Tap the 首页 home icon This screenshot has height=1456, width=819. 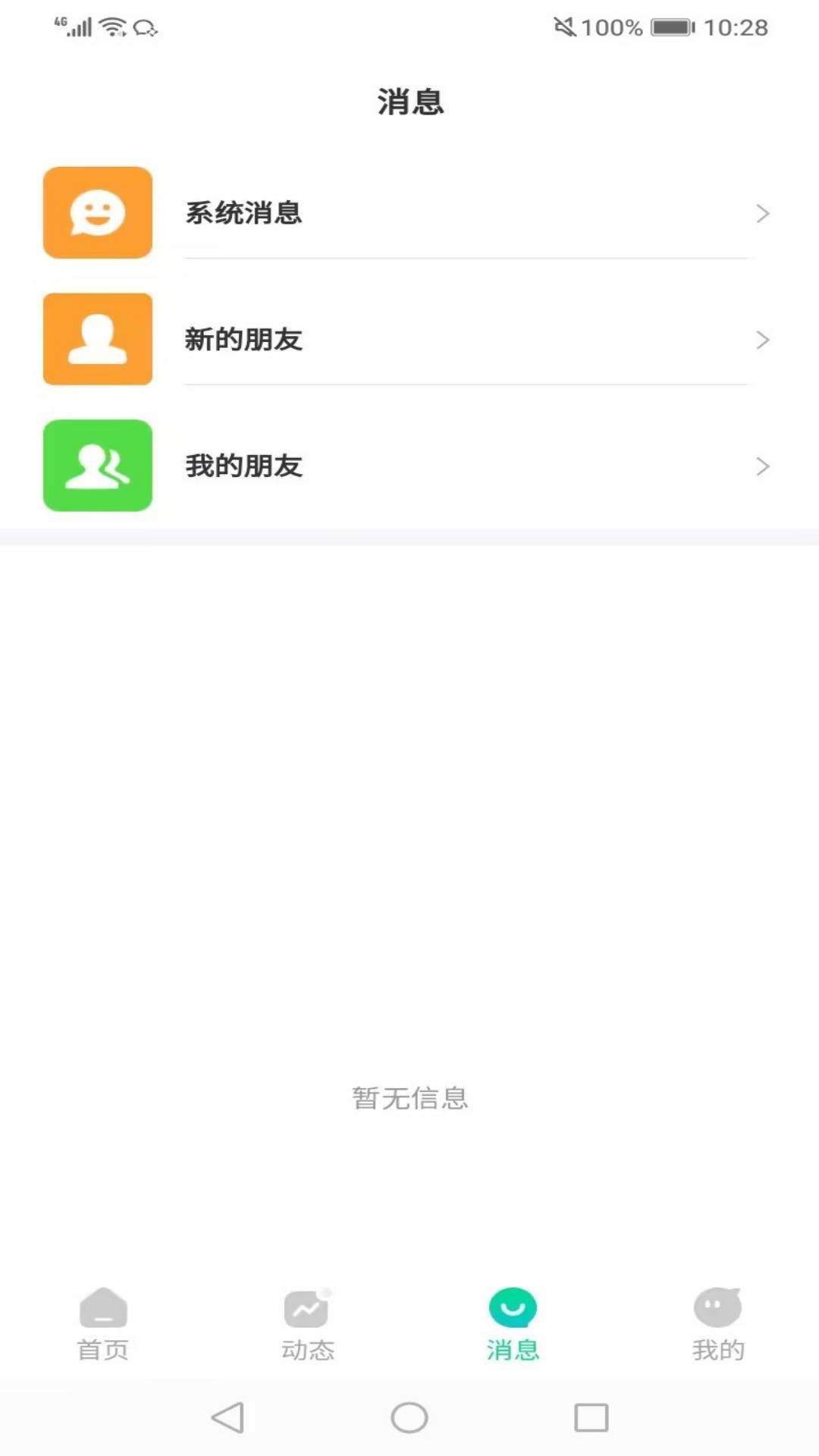click(102, 1307)
